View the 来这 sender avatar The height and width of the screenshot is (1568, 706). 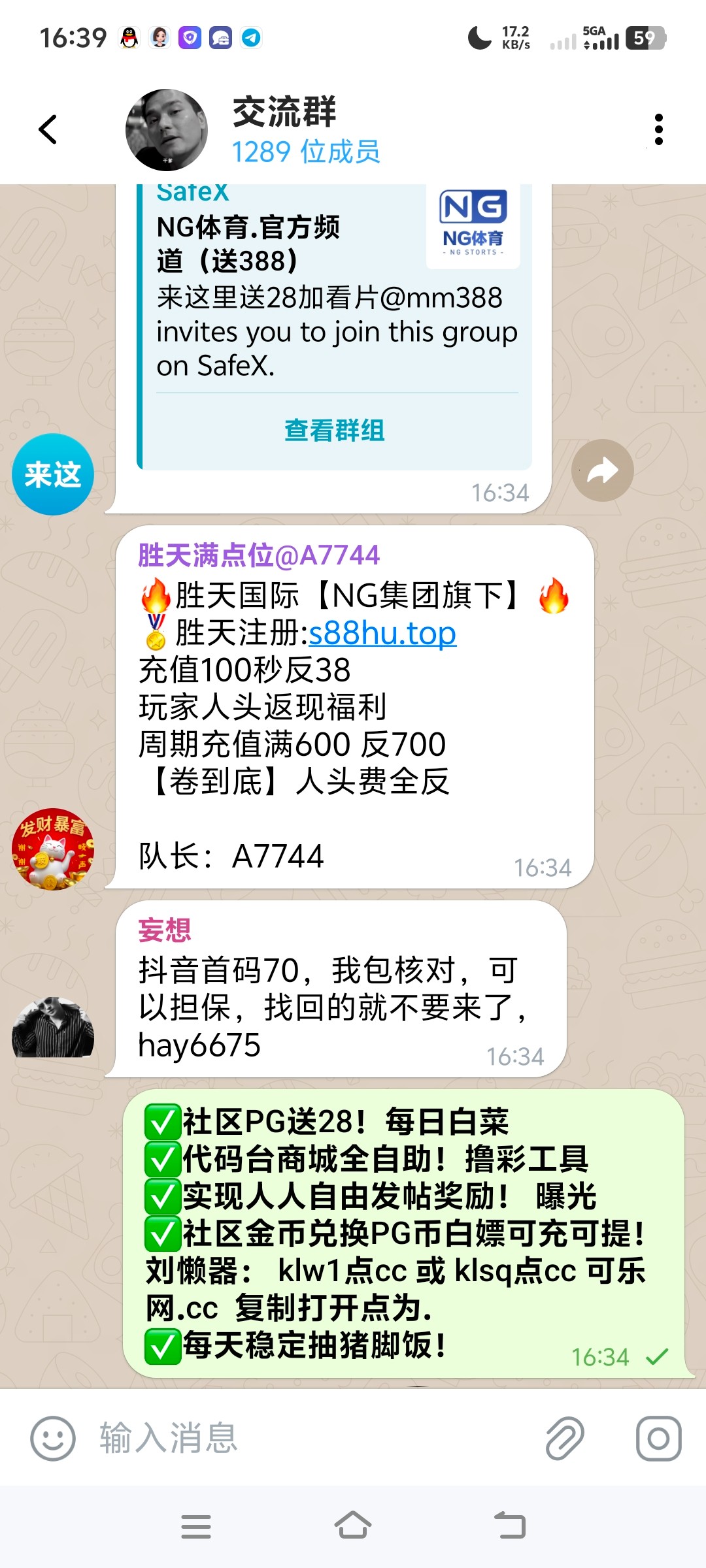click(x=53, y=474)
